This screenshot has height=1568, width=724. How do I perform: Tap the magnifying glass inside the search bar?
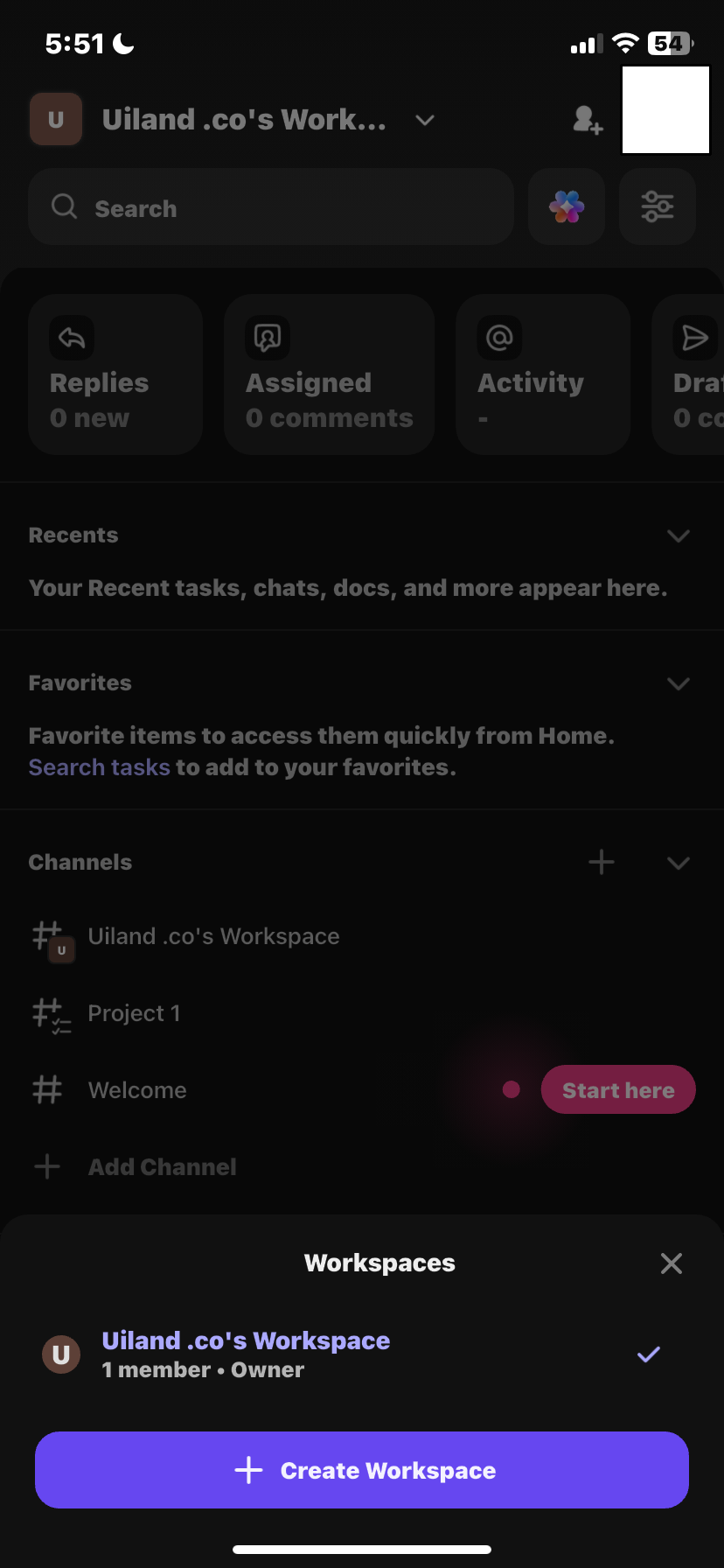click(64, 206)
